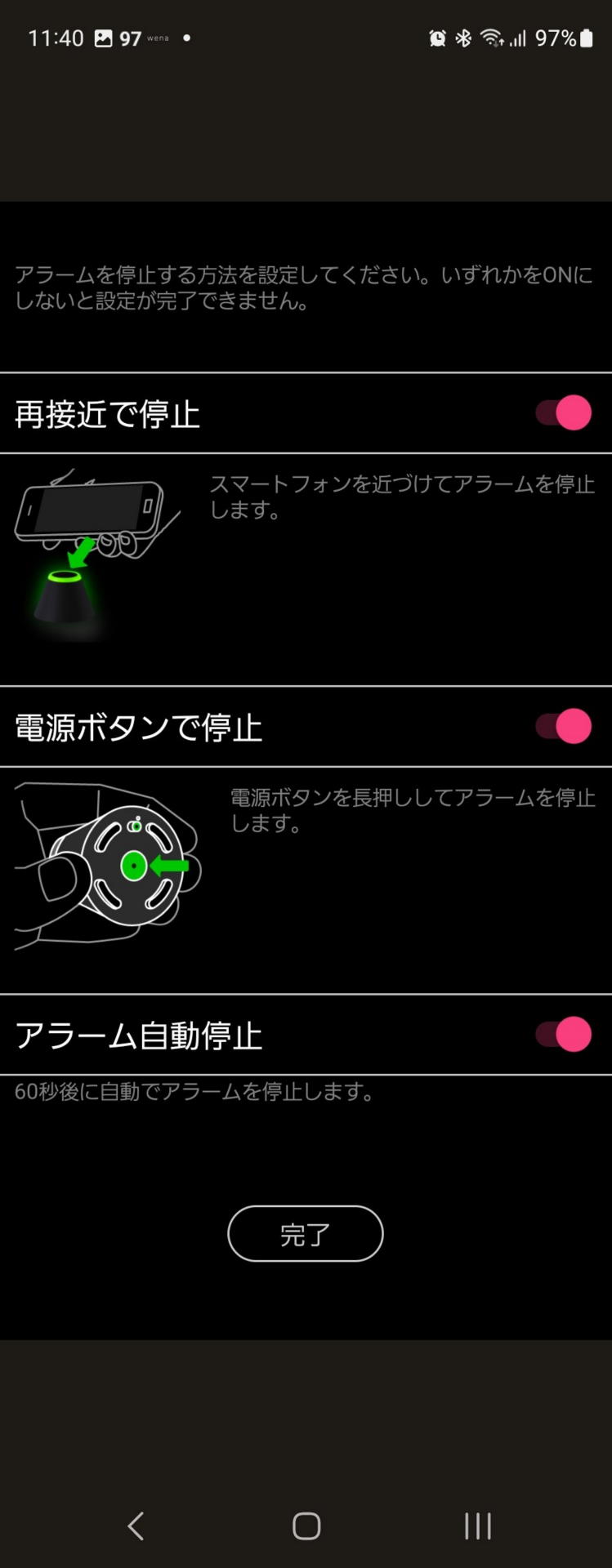Viewport: 612px width, 1568px height.
Task: Disable the 電源ボタンで停止 switch
Action: click(x=563, y=726)
